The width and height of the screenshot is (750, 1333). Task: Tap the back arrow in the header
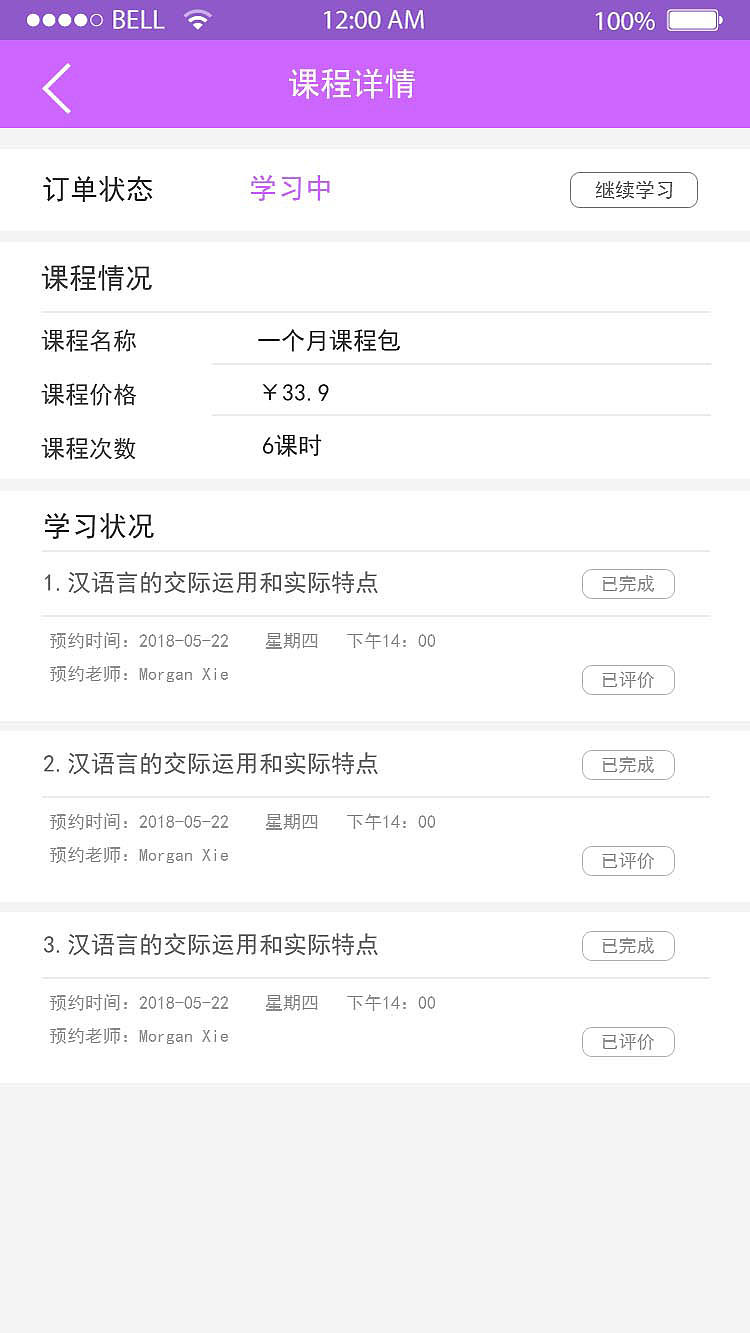tap(56, 86)
